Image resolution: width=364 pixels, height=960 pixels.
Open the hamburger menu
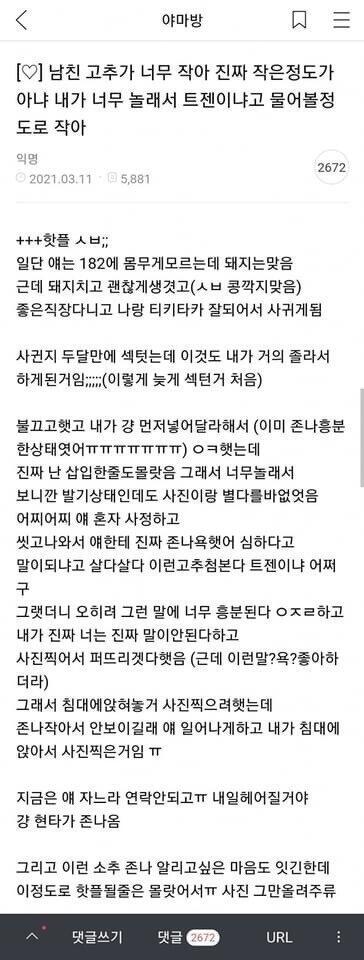pyautogui.click(x=341, y=21)
